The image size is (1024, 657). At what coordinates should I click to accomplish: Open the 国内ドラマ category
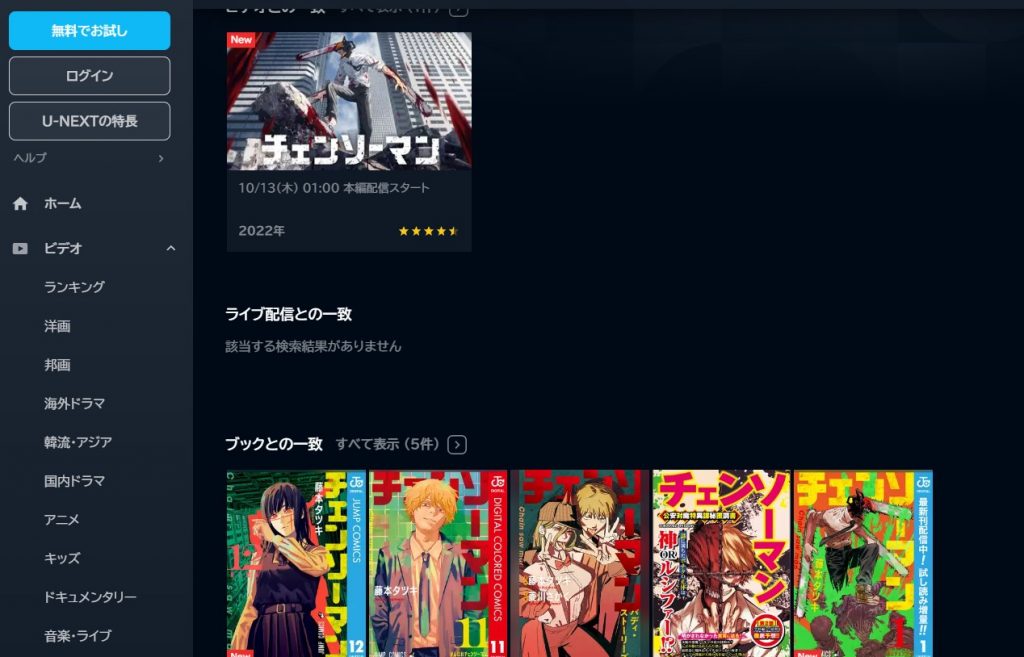coord(74,481)
